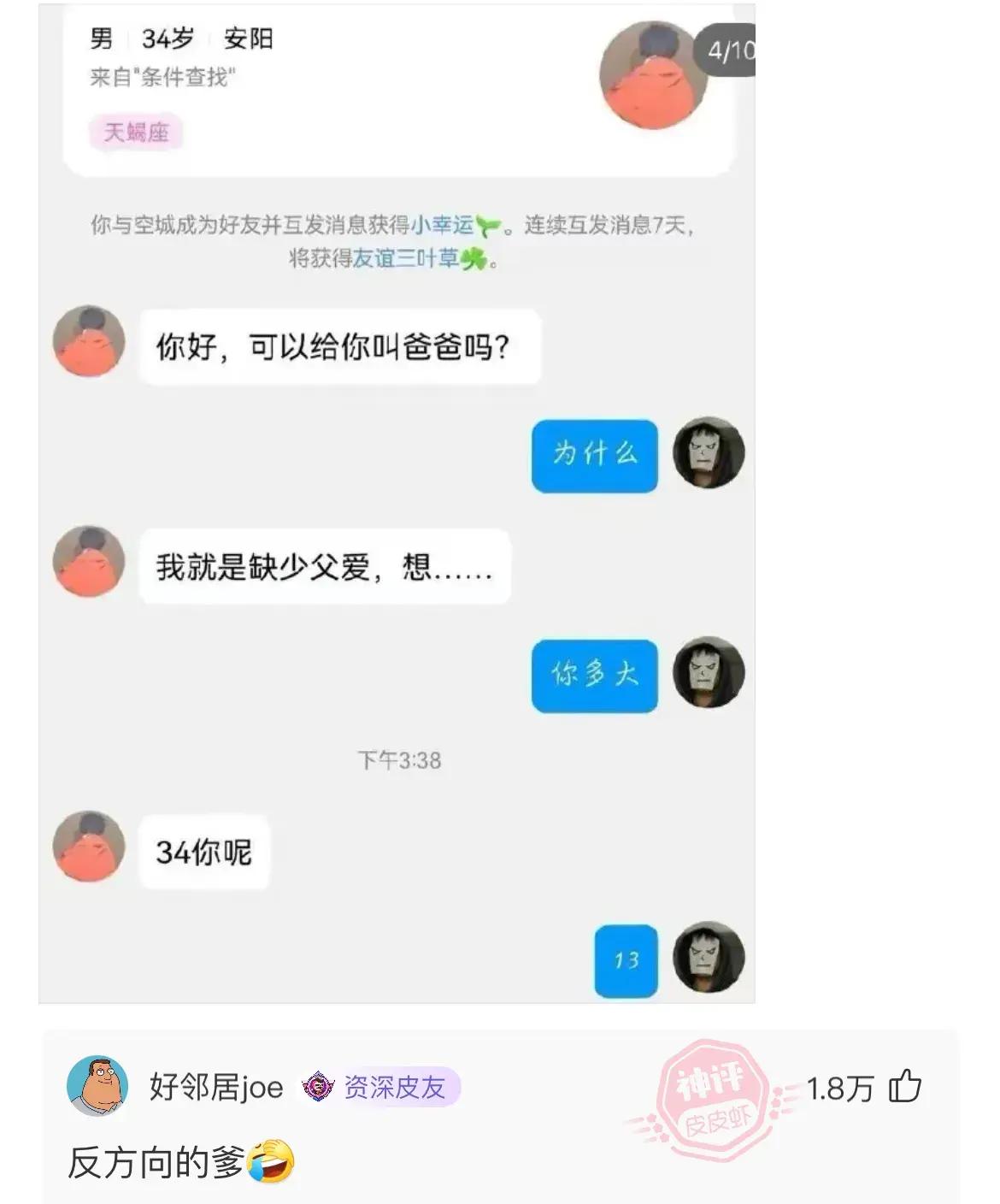Image resolution: width=1000 pixels, height=1204 pixels.
Task: Open the chat screenshot image in the post
Action: point(397,503)
